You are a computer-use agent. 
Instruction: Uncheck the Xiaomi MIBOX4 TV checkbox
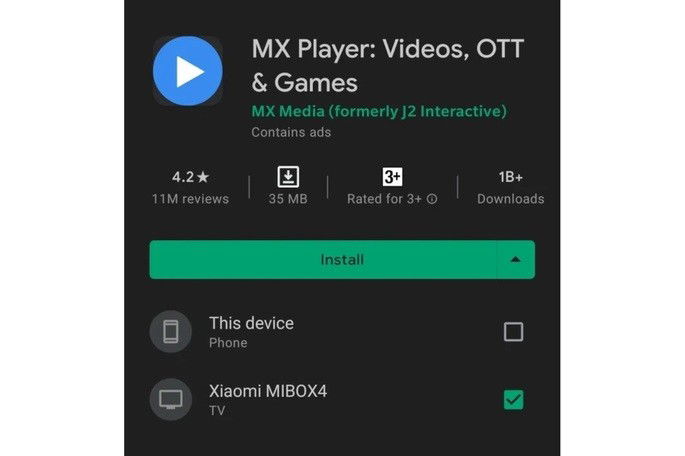click(x=513, y=400)
